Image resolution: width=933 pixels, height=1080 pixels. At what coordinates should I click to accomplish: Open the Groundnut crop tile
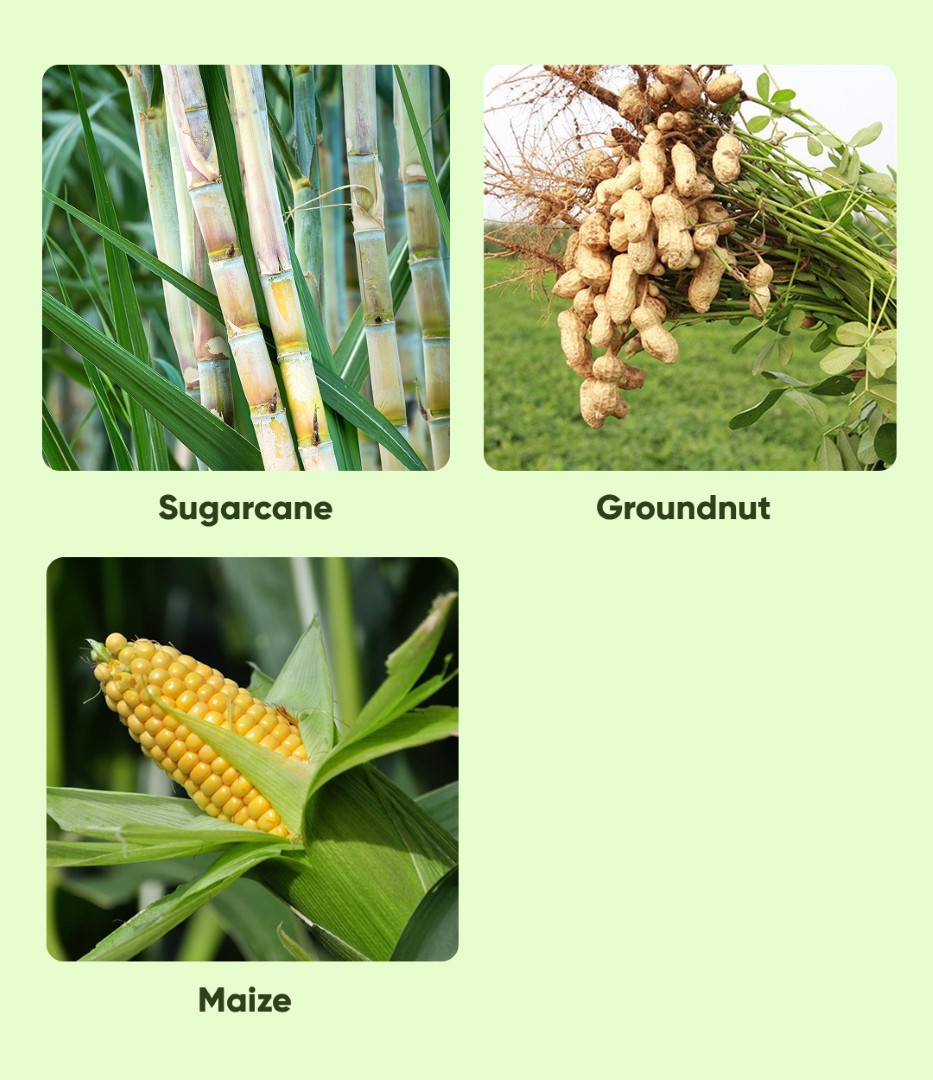point(689,268)
